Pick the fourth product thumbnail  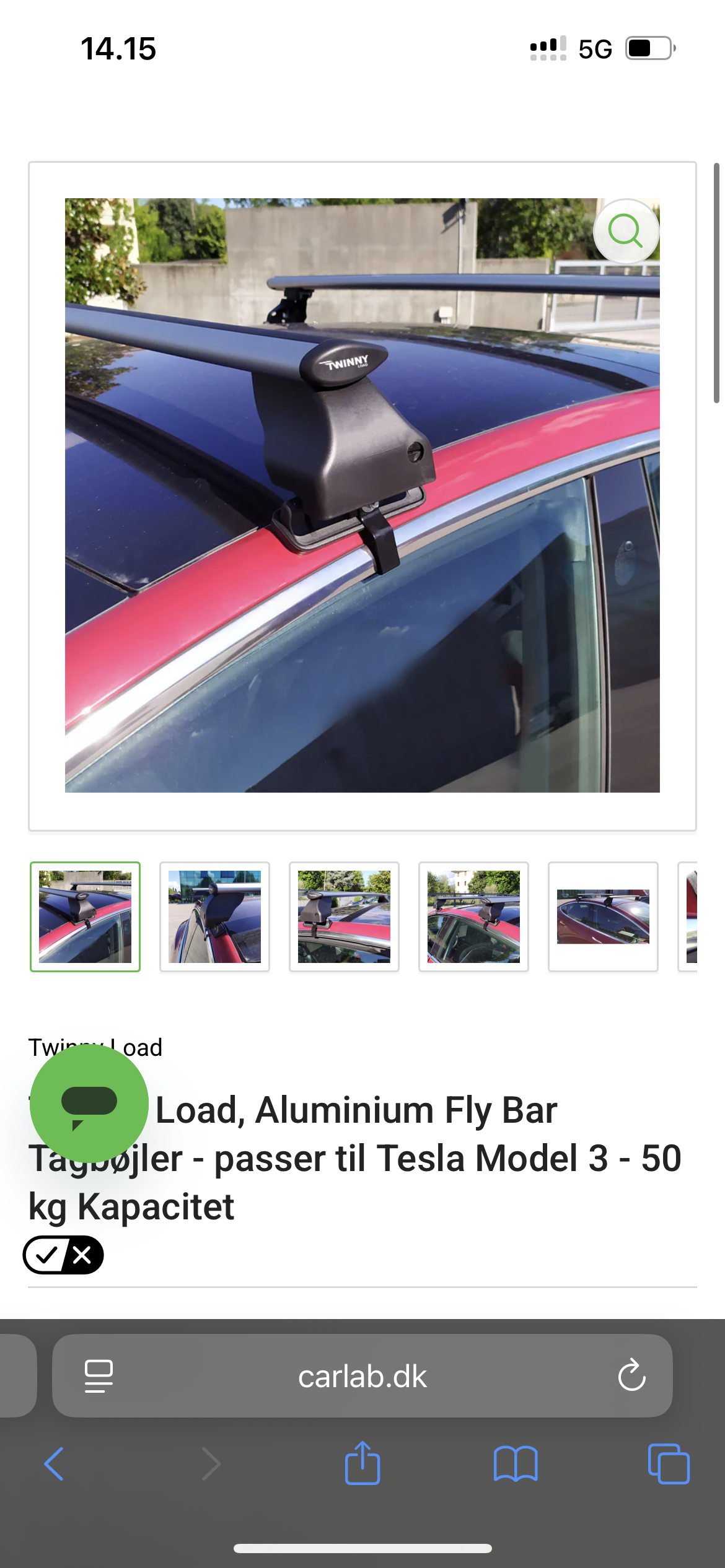(x=473, y=917)
